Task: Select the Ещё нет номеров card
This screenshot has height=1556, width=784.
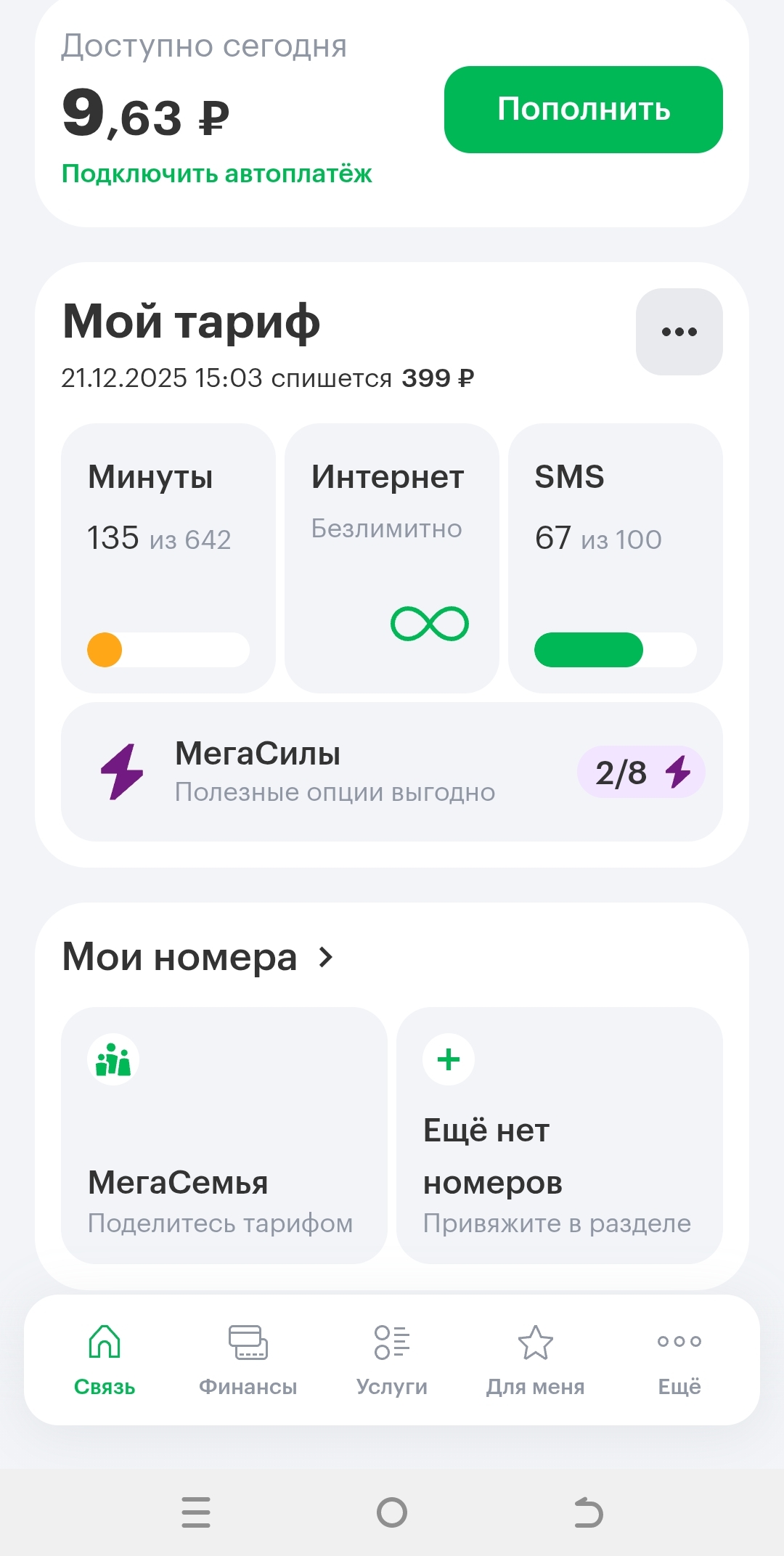Action: pos(559,1135)
